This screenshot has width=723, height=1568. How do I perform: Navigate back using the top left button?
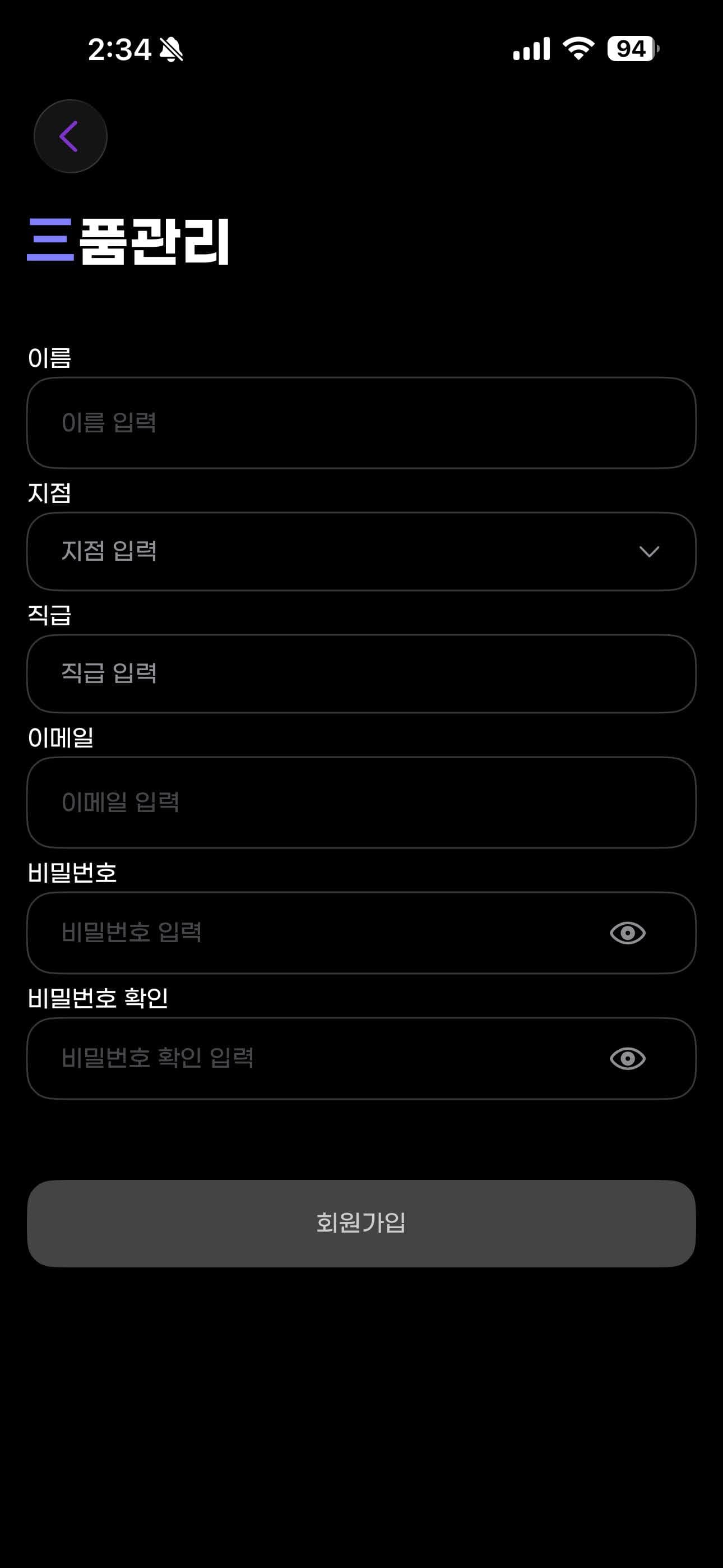(x=70, y=136)
